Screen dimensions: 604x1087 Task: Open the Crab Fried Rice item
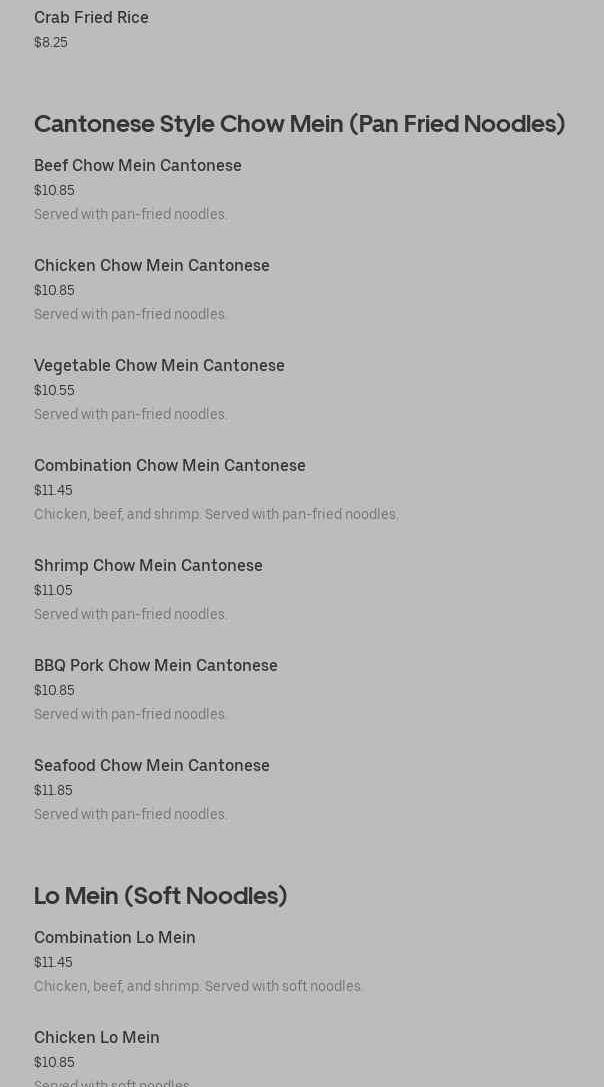[91, 18]
